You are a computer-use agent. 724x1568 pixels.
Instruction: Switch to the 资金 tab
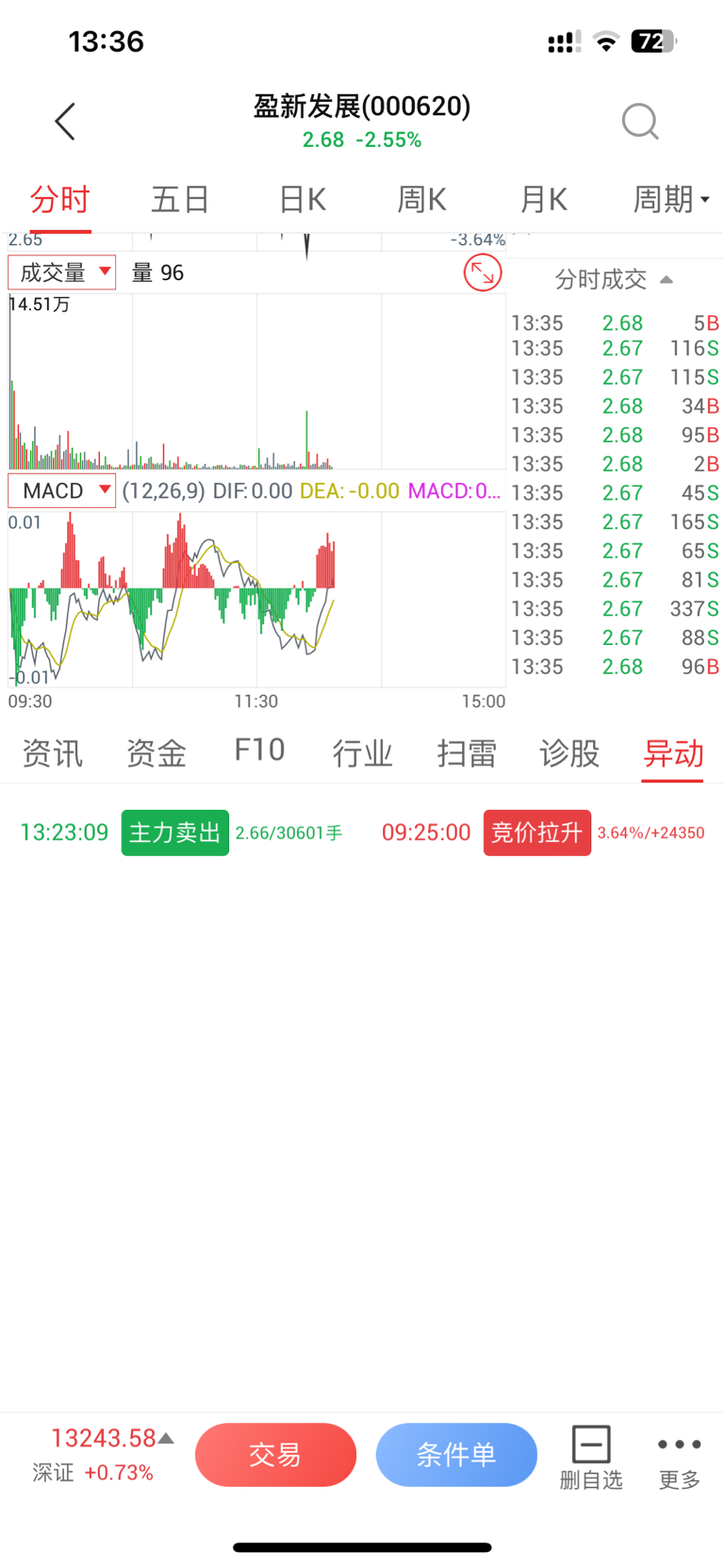(x=156, y=752)
